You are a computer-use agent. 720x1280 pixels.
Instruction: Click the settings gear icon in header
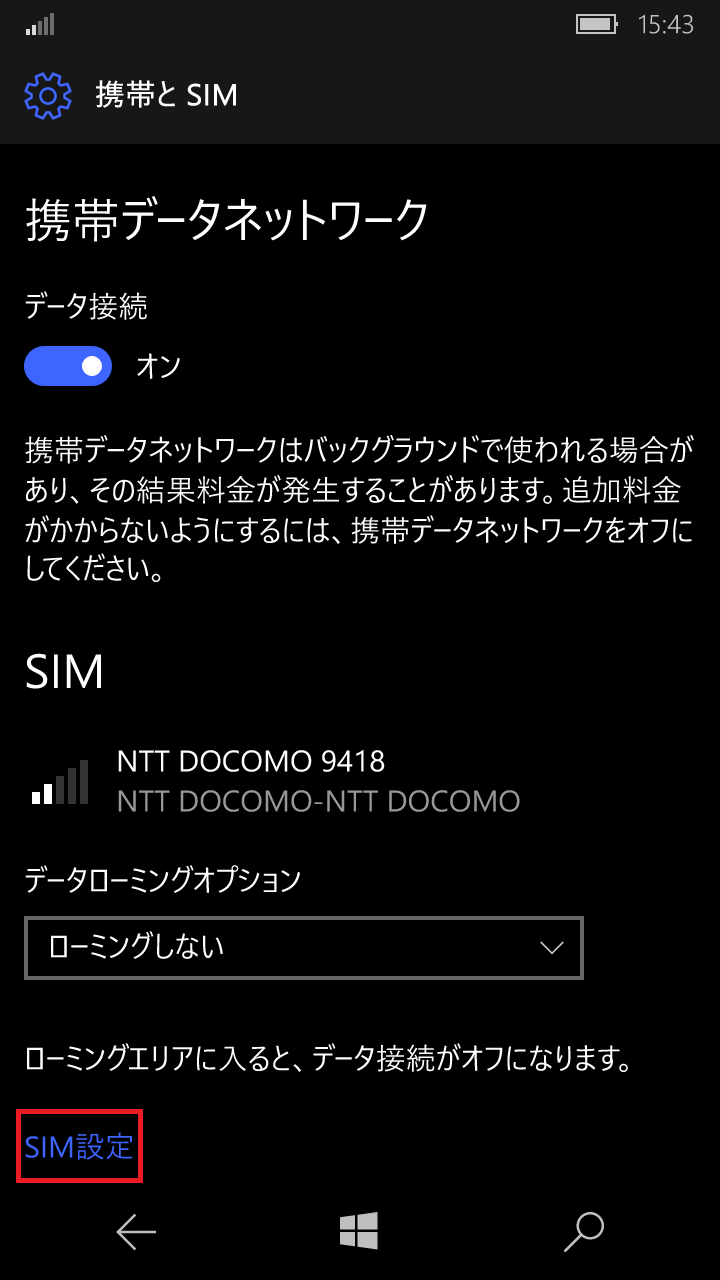47,95
